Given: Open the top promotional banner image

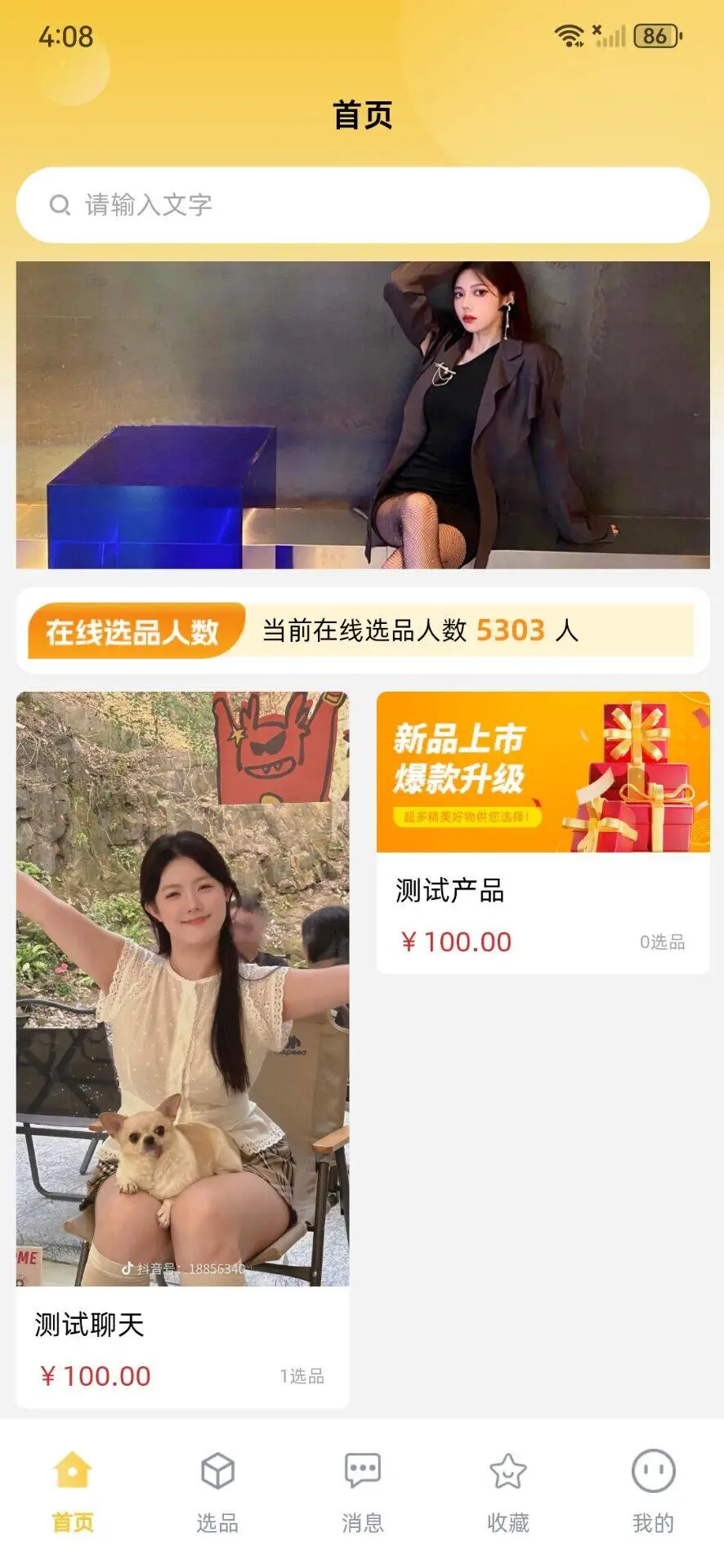Looking at the screenshot, I should 362,415.
